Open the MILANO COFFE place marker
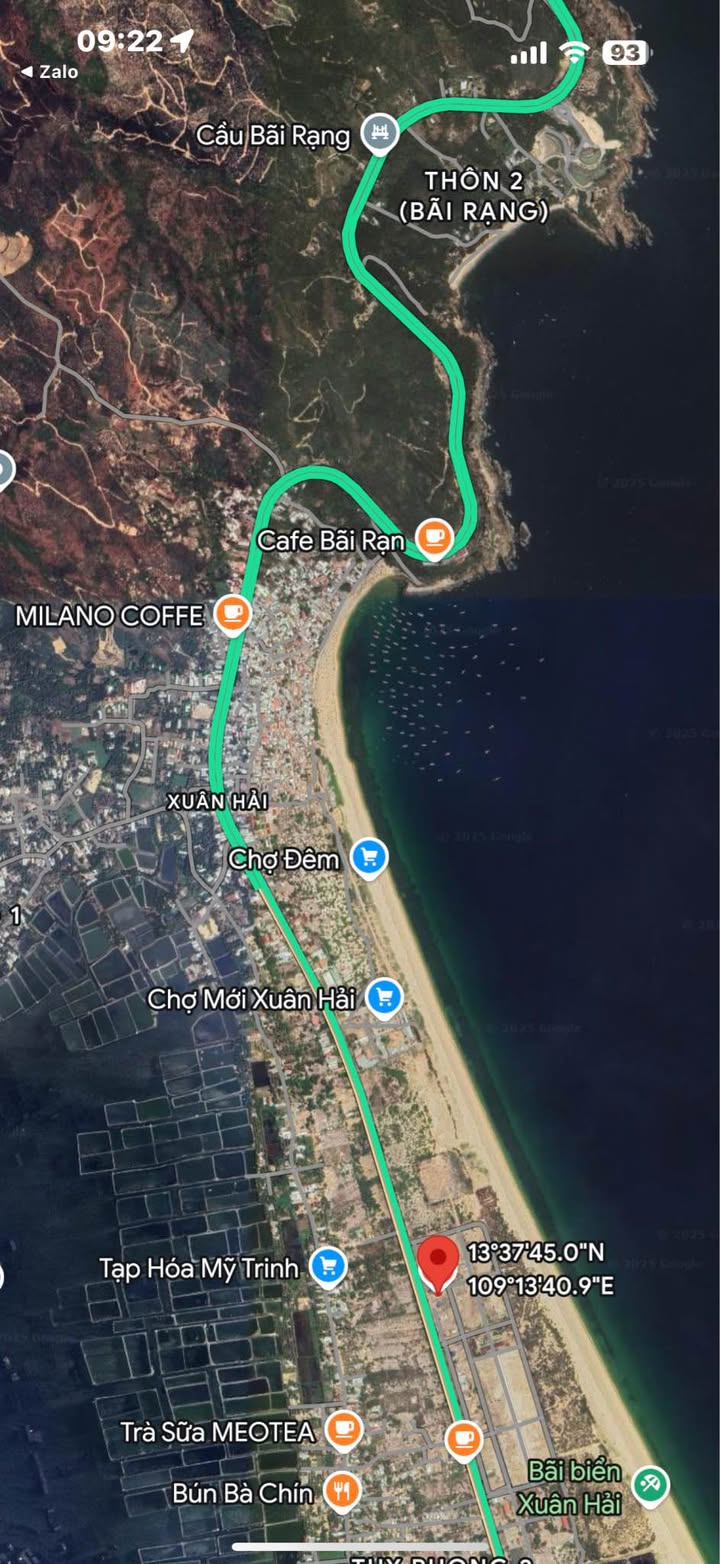This screenshot has height=1564, width=720. 233,614
